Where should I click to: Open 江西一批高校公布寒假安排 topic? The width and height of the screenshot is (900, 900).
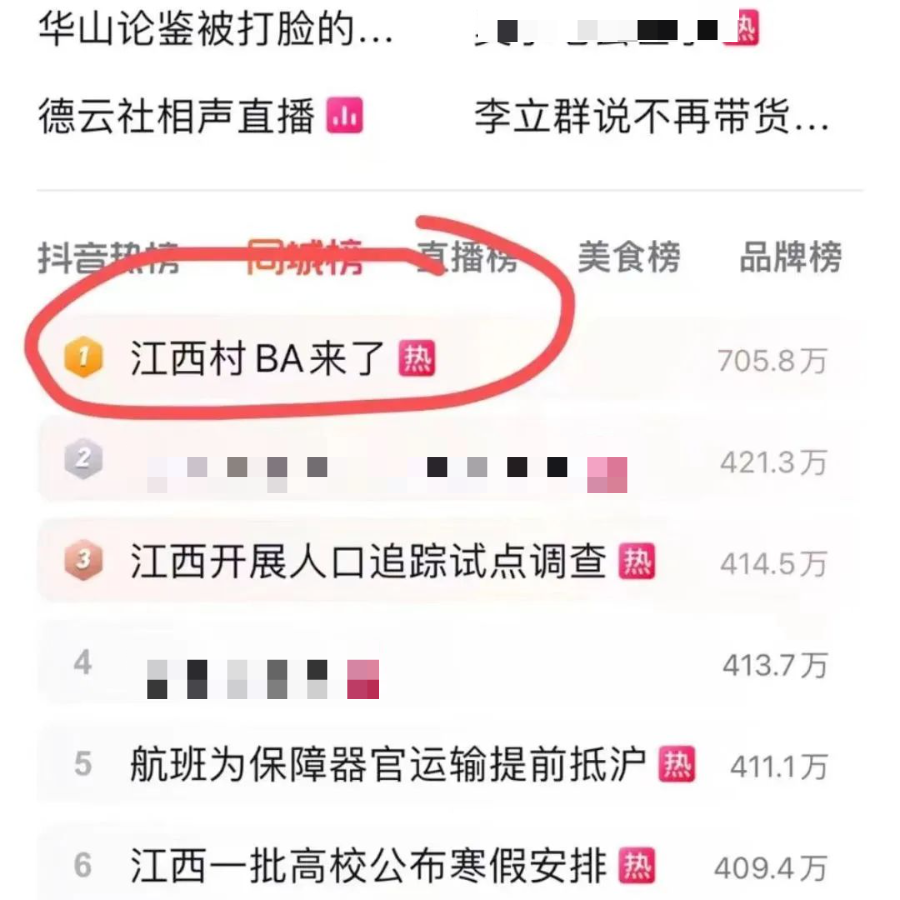click(x=368, y=866)
